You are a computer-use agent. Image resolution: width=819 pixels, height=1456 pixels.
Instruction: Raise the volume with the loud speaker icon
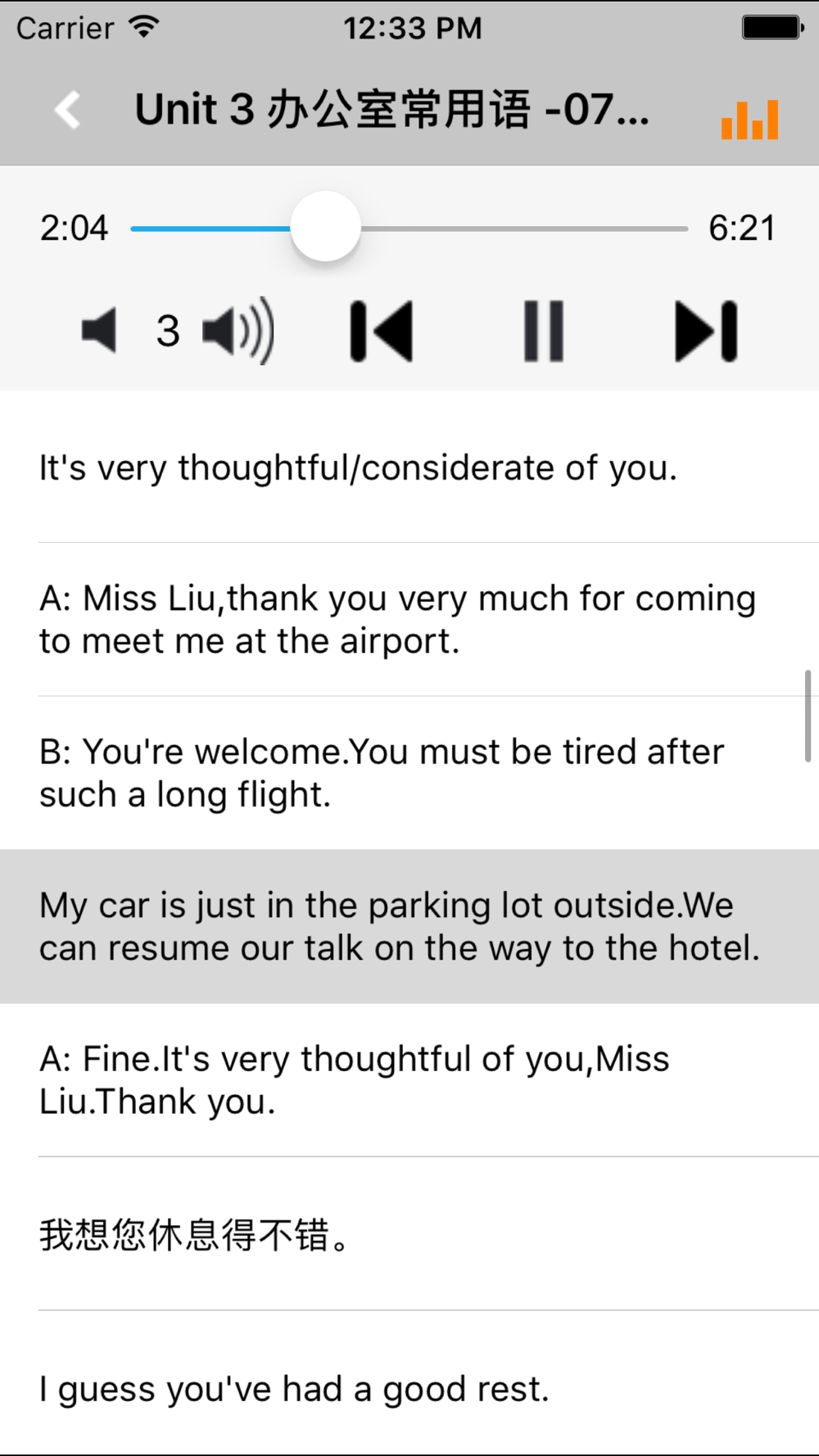pos(238,331)
